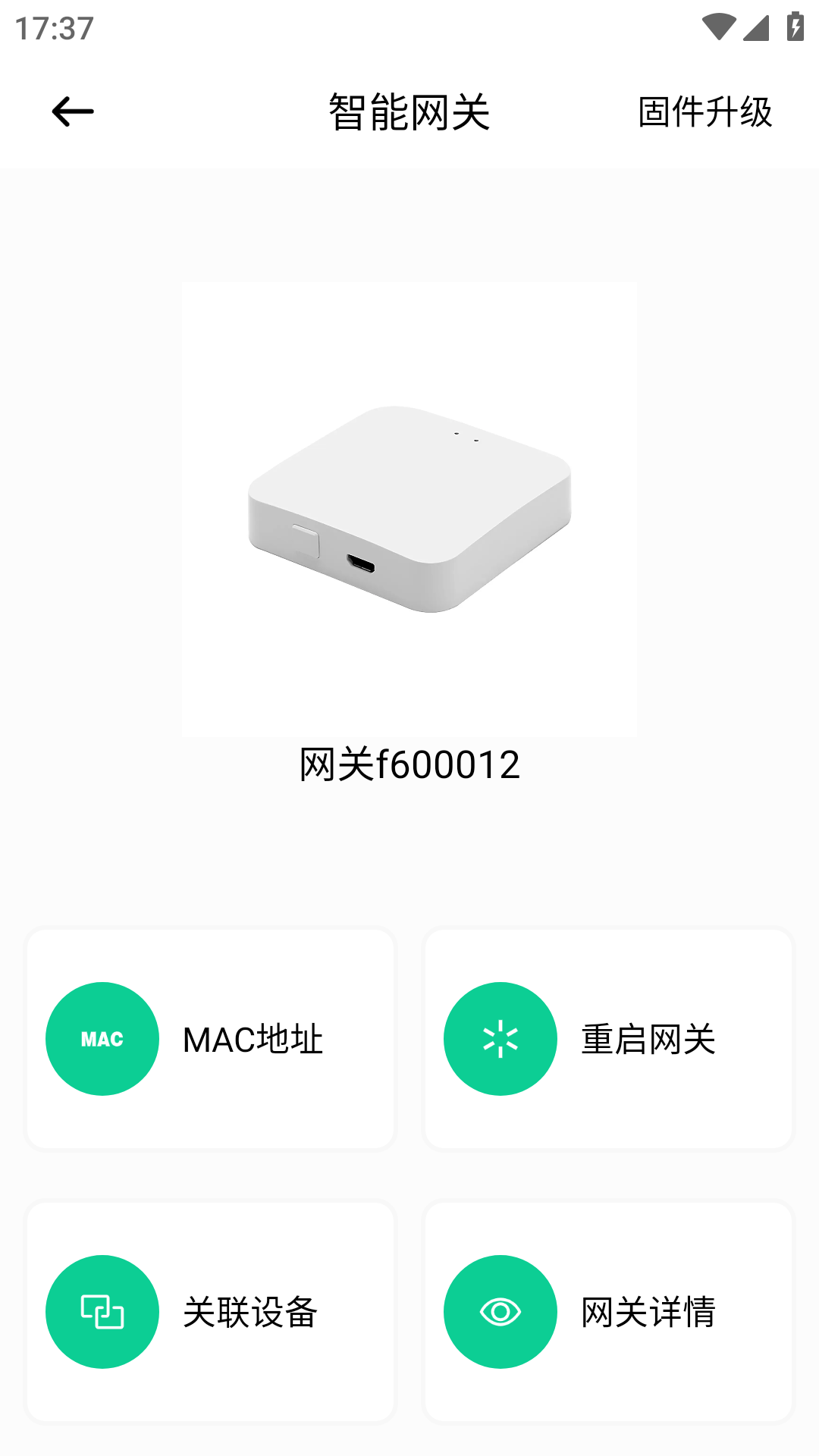Tap the linked-devices icon for 关联设备
Screen dimensions: 819x1456
tap(102, 1310)
